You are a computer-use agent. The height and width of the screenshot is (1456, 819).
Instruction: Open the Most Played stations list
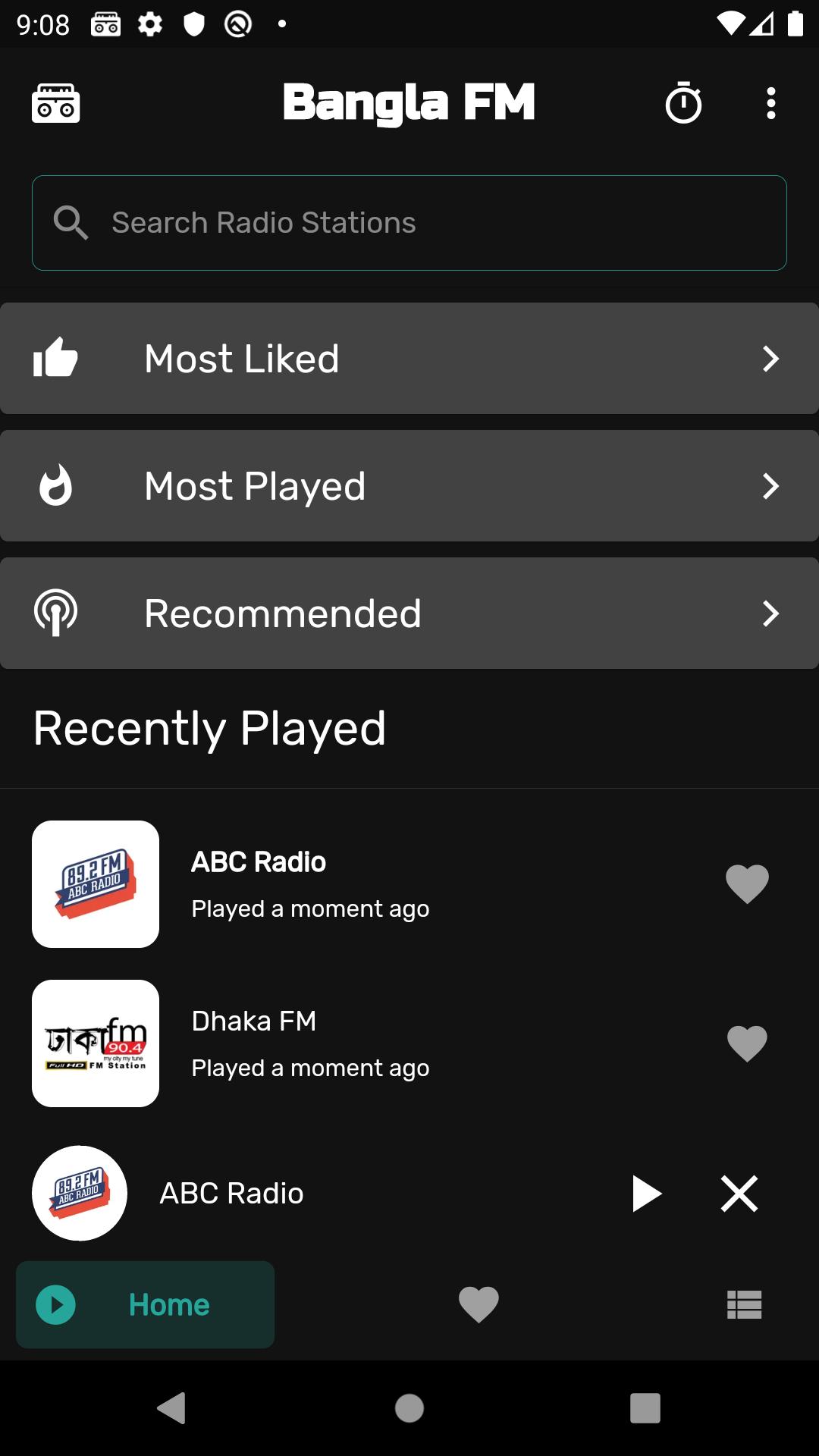click(x=409, y=486)
